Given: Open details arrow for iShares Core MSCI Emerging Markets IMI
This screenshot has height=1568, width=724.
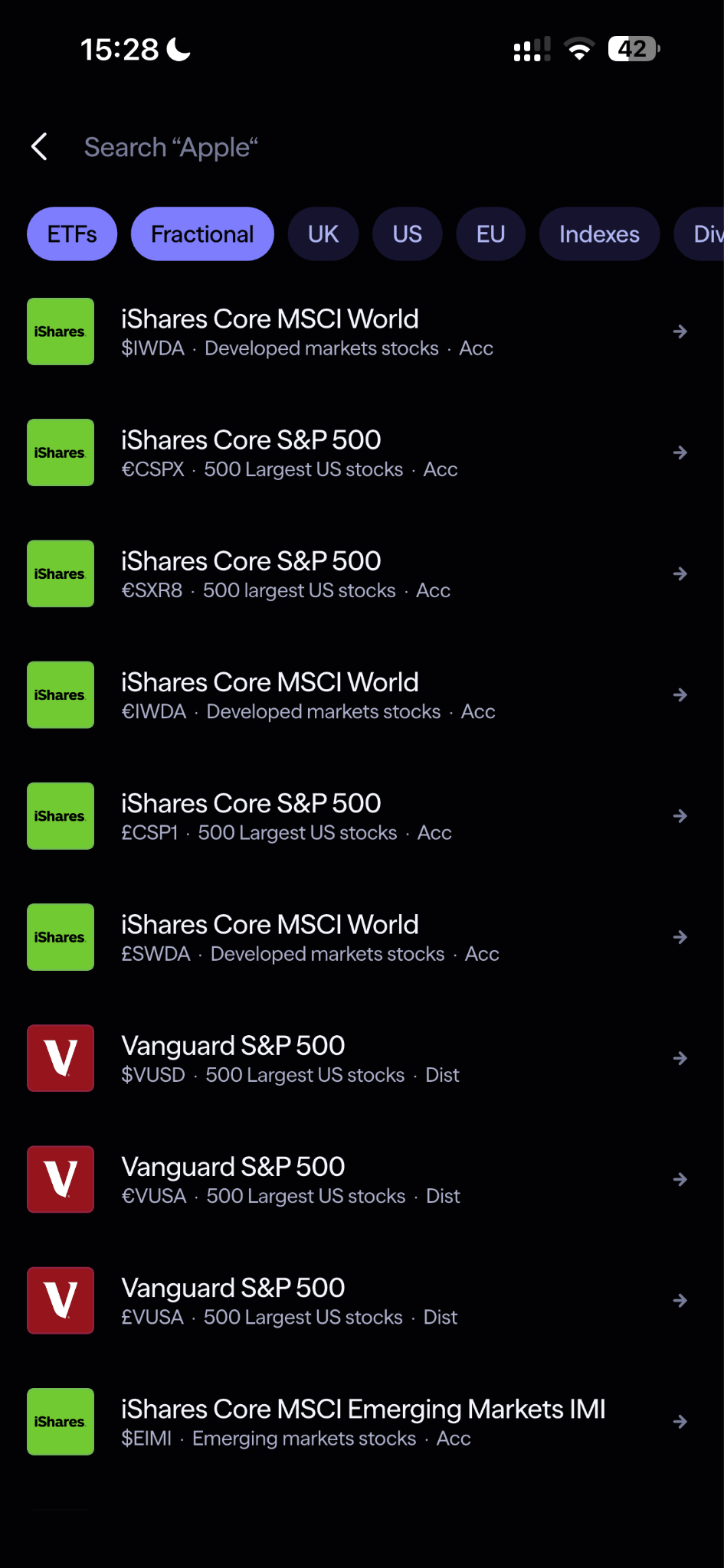Looking at the screenshot, I should click(x=680, y=1421).
